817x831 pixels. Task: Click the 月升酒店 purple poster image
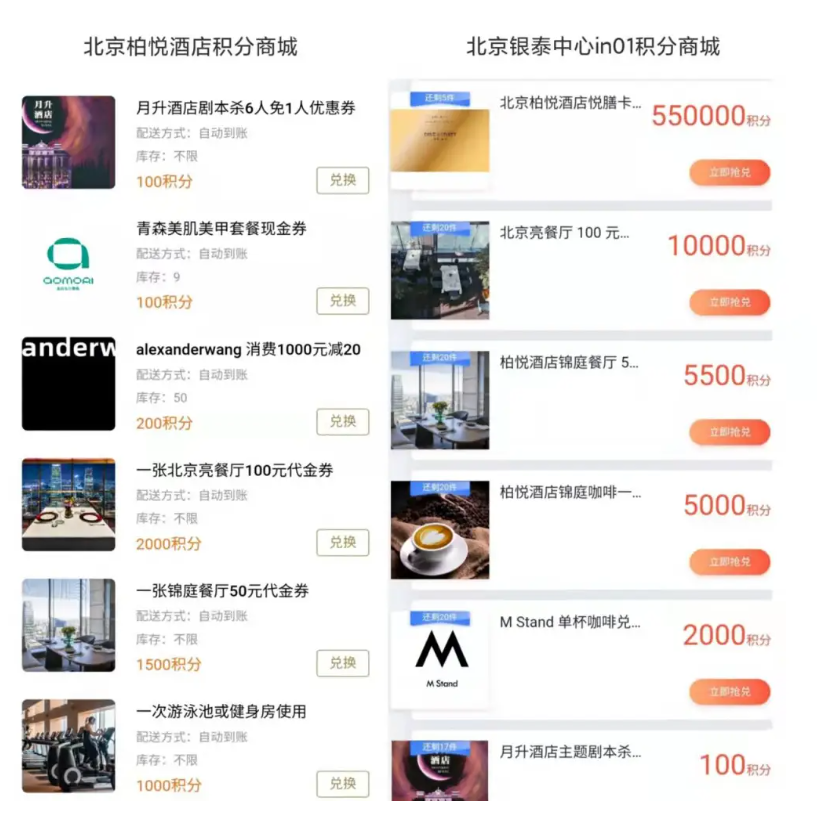tap(67, 142)
